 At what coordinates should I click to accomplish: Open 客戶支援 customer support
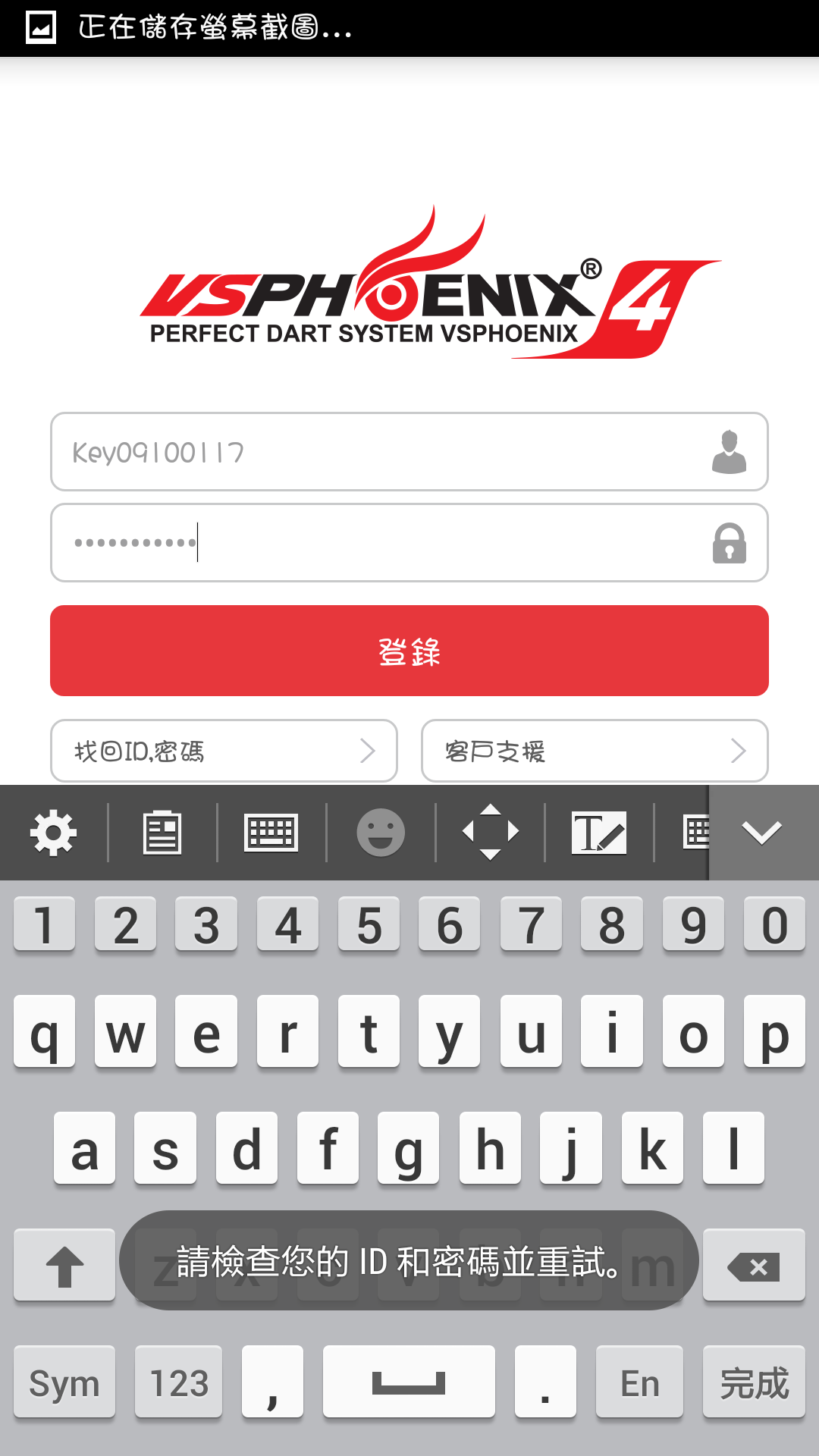pos(595,751)
